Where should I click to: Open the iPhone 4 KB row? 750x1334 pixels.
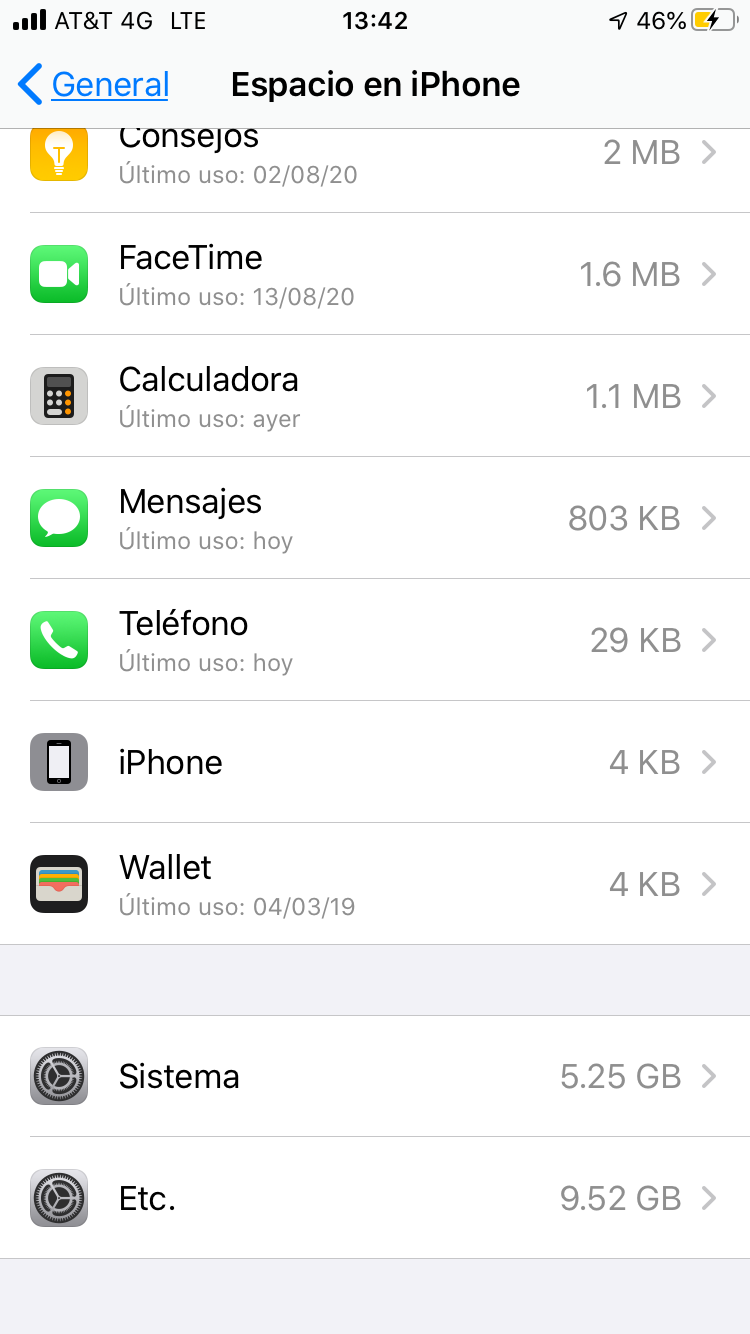coord(375,762)
